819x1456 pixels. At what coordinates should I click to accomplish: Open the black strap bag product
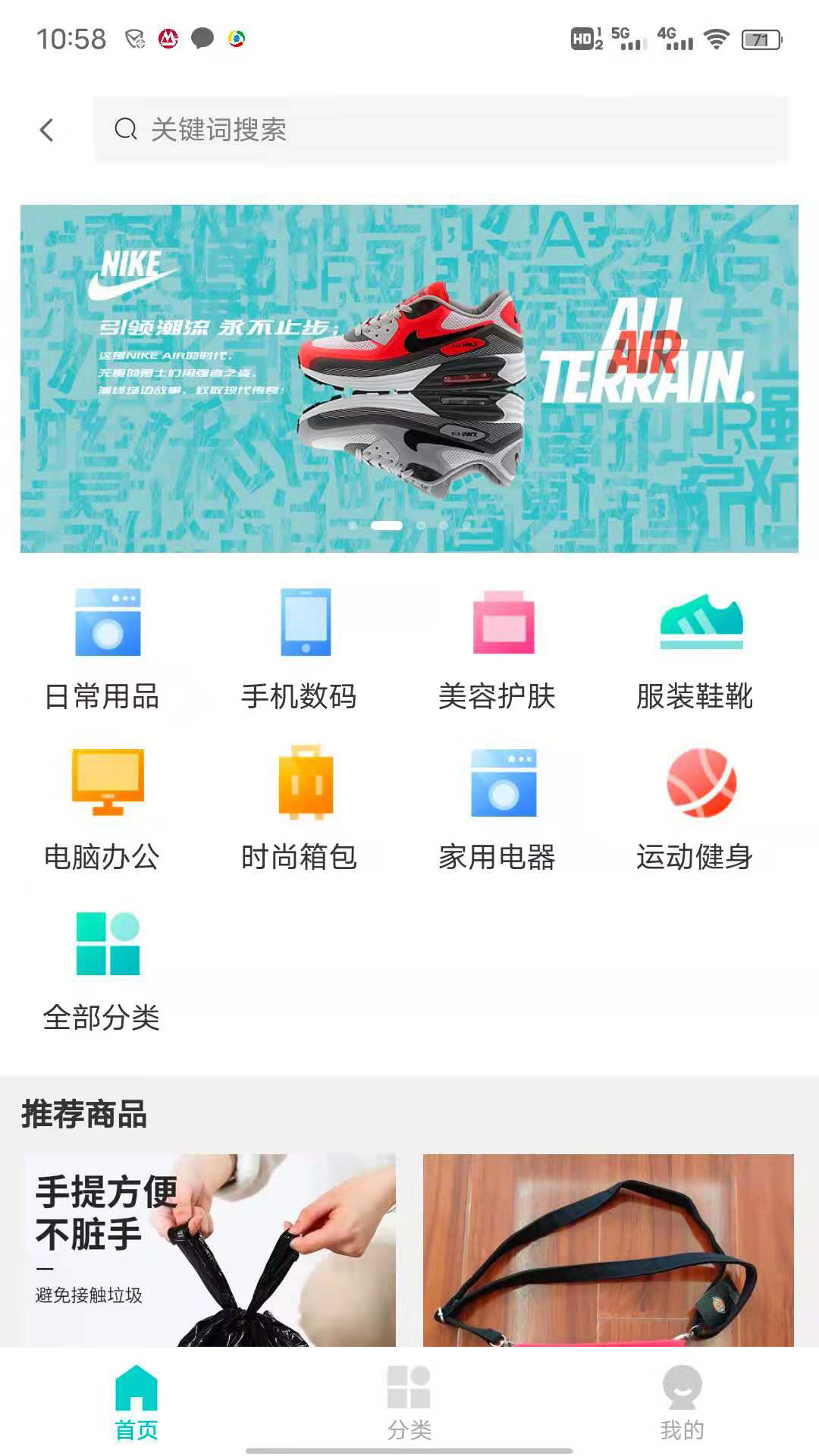[x=608, y=1250]
